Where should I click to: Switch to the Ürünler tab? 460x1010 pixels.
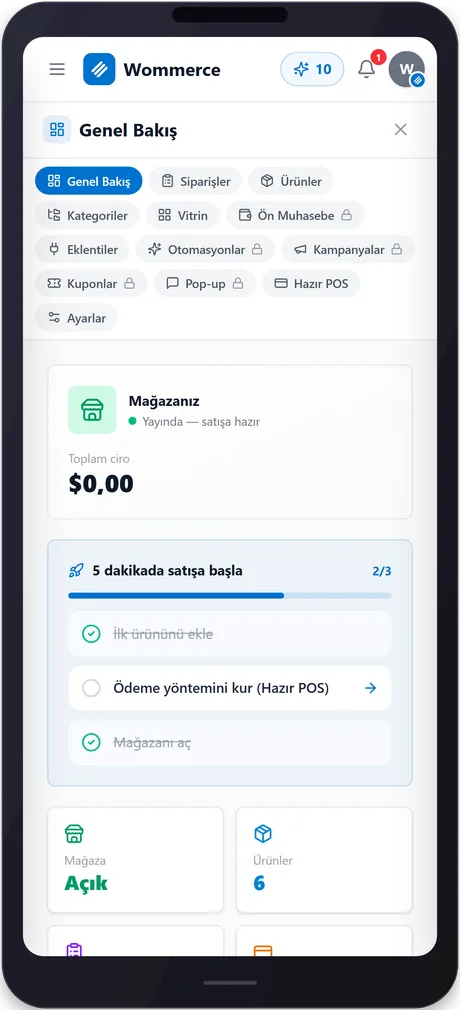click(291, 181)
